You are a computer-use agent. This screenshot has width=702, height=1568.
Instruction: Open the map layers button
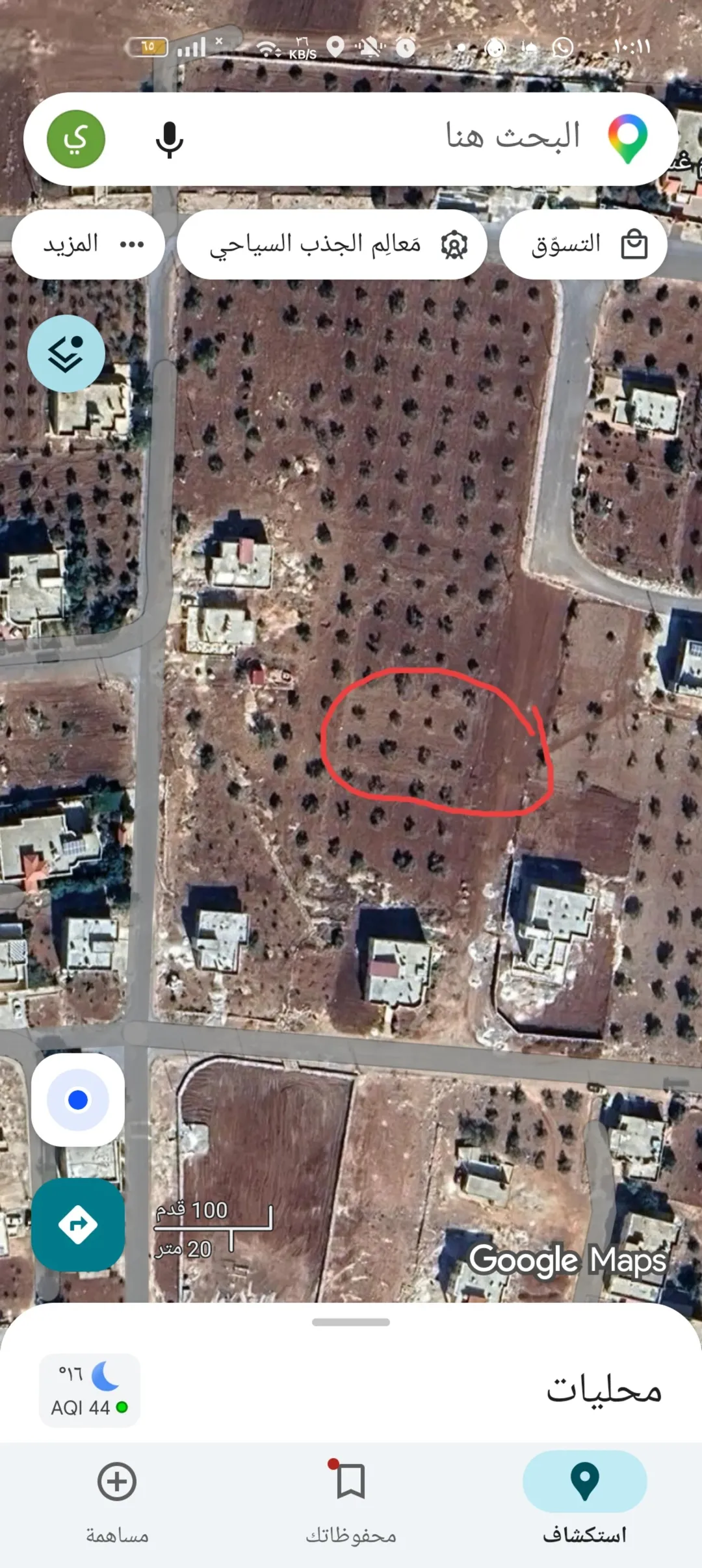coord(66,354)
